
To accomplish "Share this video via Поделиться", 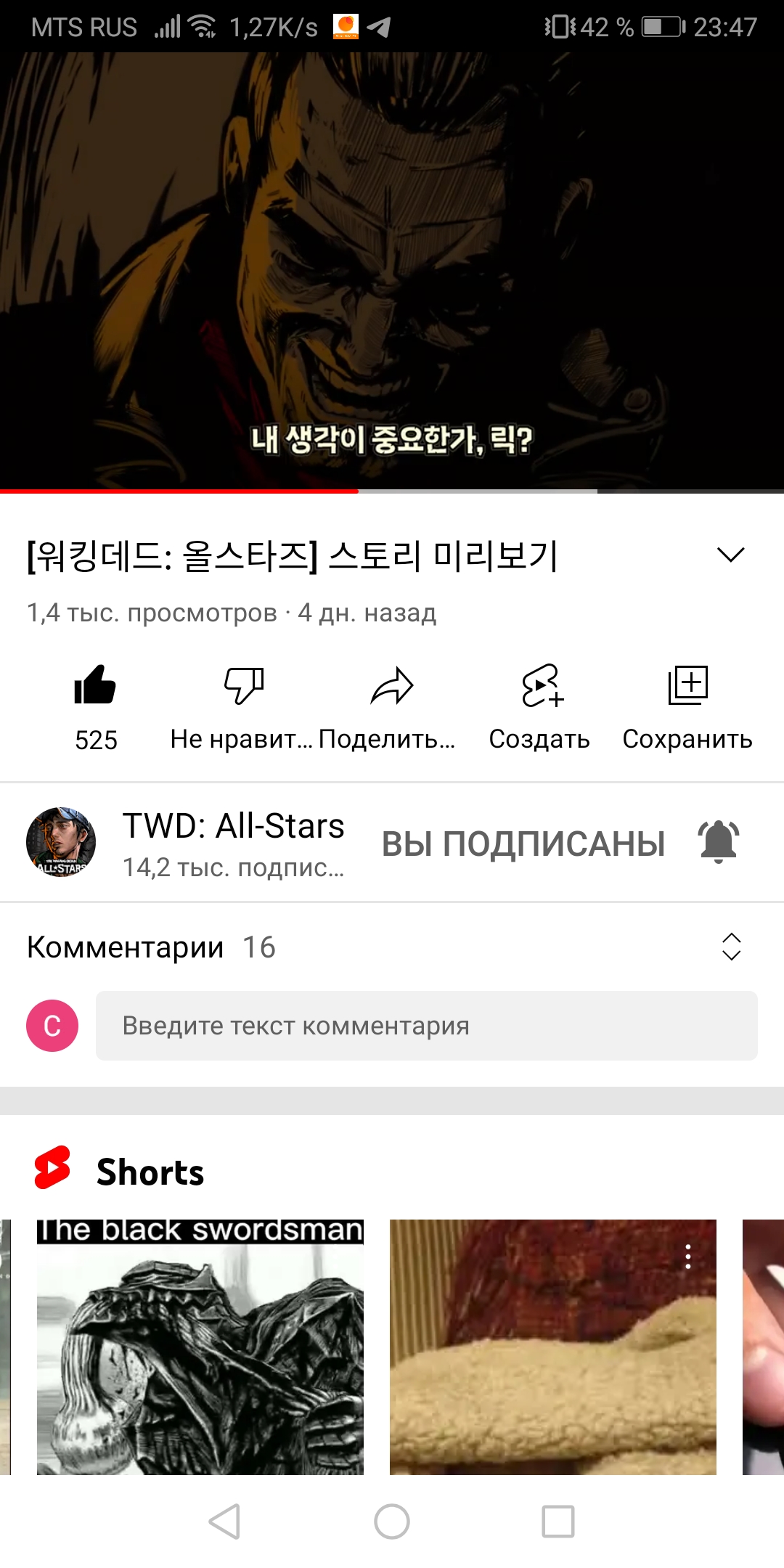I will (391, 686).
